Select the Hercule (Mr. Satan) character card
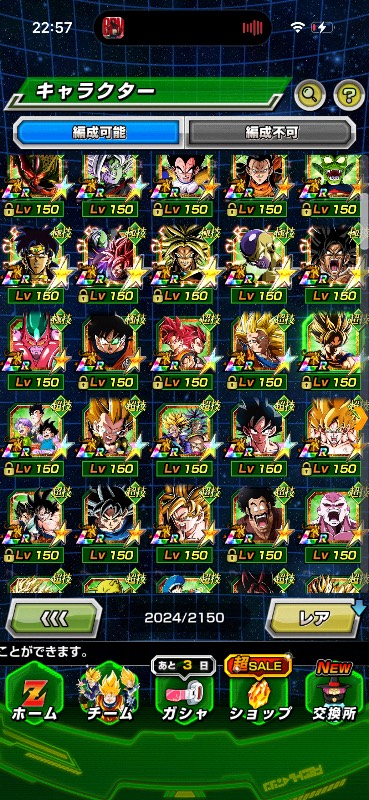 click(x=258, y=523)
